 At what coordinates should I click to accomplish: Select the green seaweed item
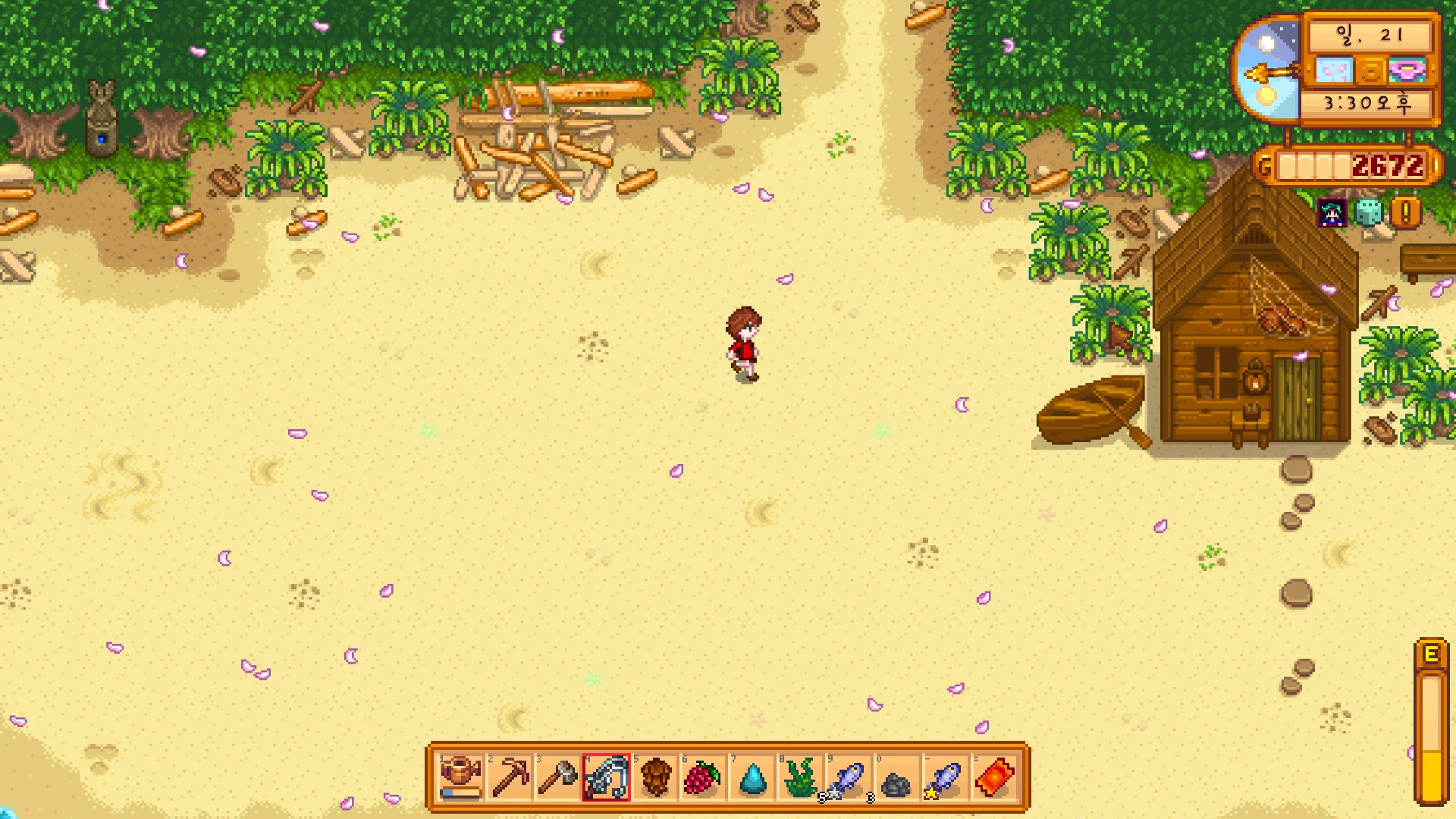(800, 777)
